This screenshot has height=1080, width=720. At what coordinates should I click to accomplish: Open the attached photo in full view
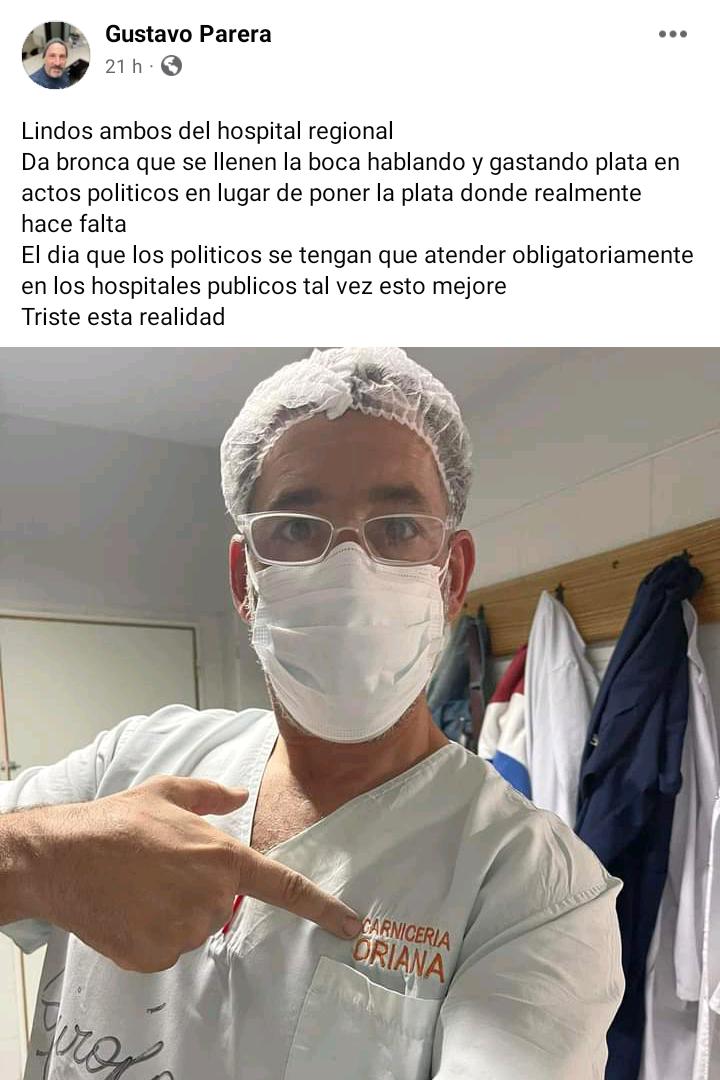(360, 712)
